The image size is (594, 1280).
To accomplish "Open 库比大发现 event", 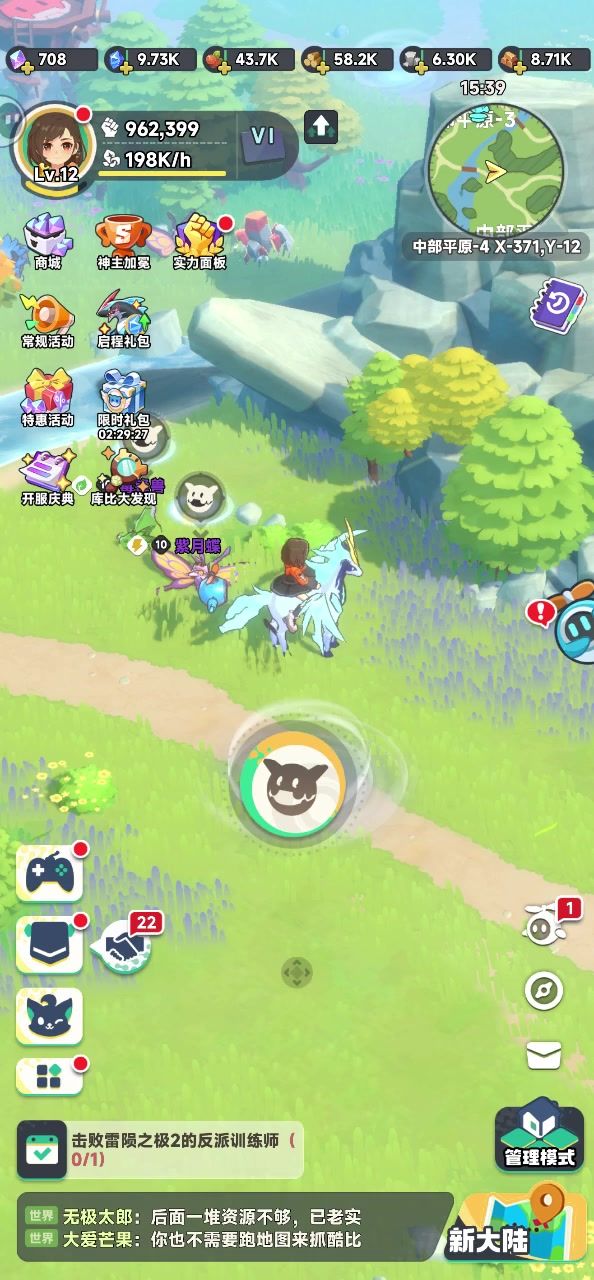I will [x=124, y=478].
